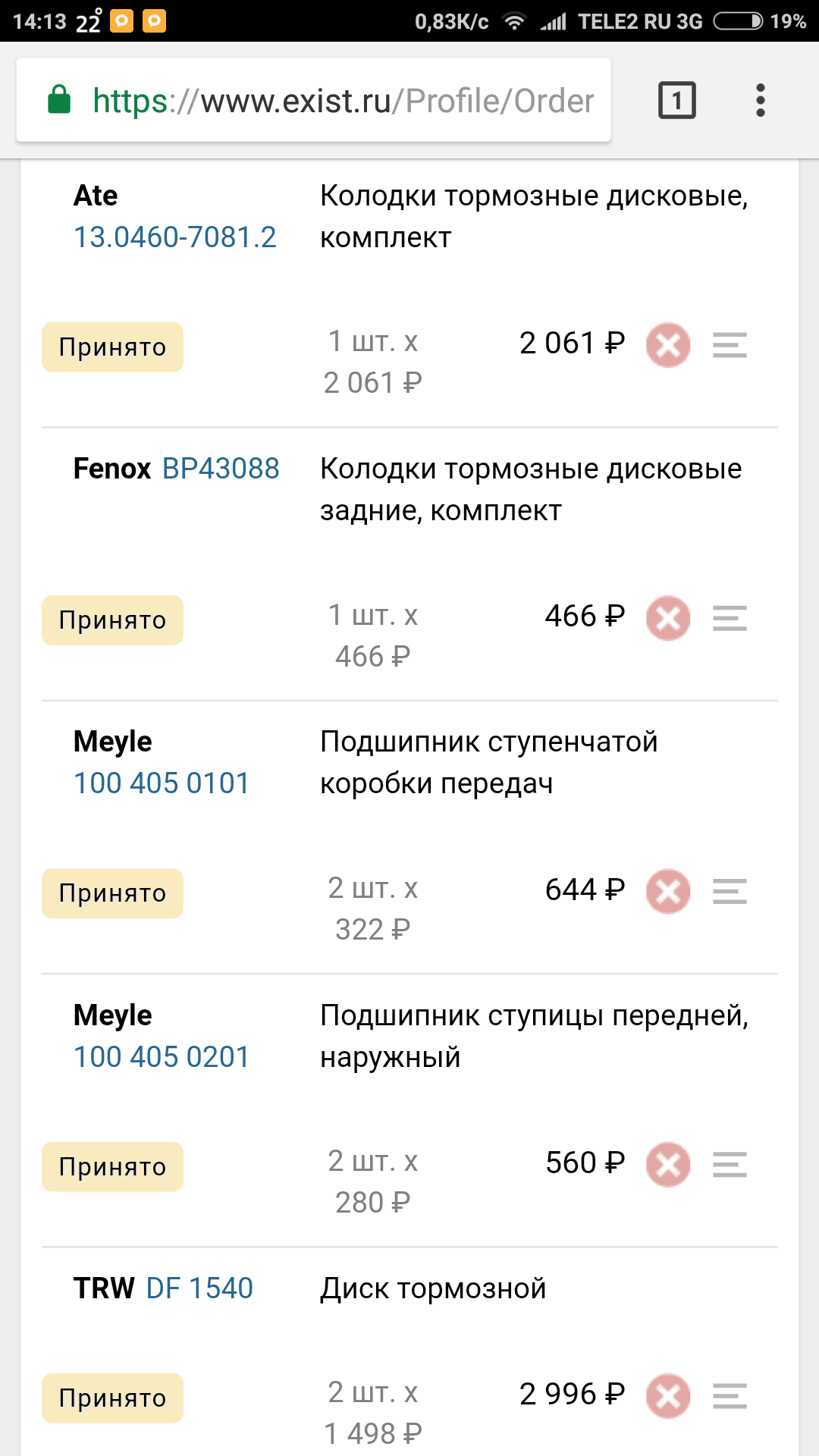Open Meyle 100 405 0201 part link
The image size is (819, 1456).
[x=162, y=1056]
